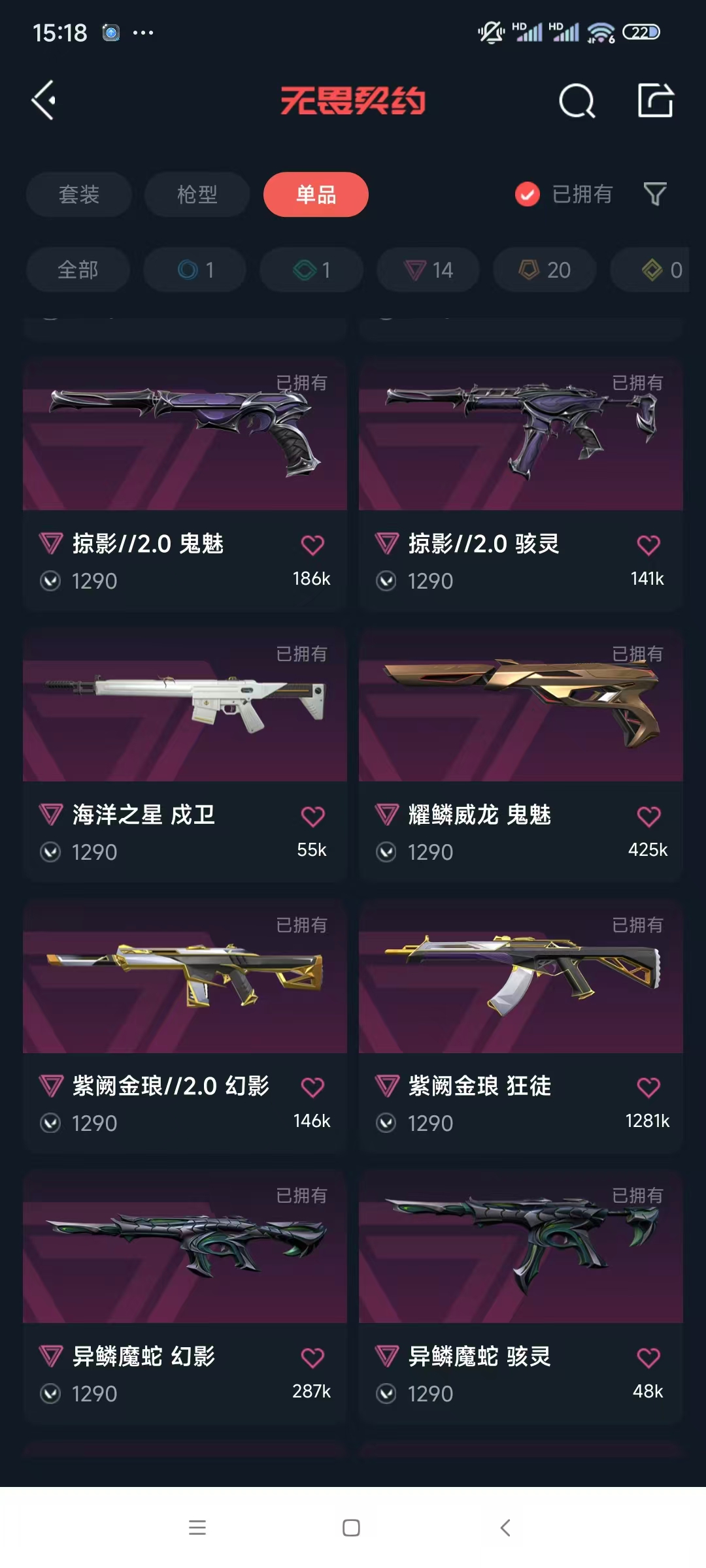Image resolution: width=706 pixels, height=1568 pixels.
Task: Switch to the 套装 tab
Action: (79, 194)
